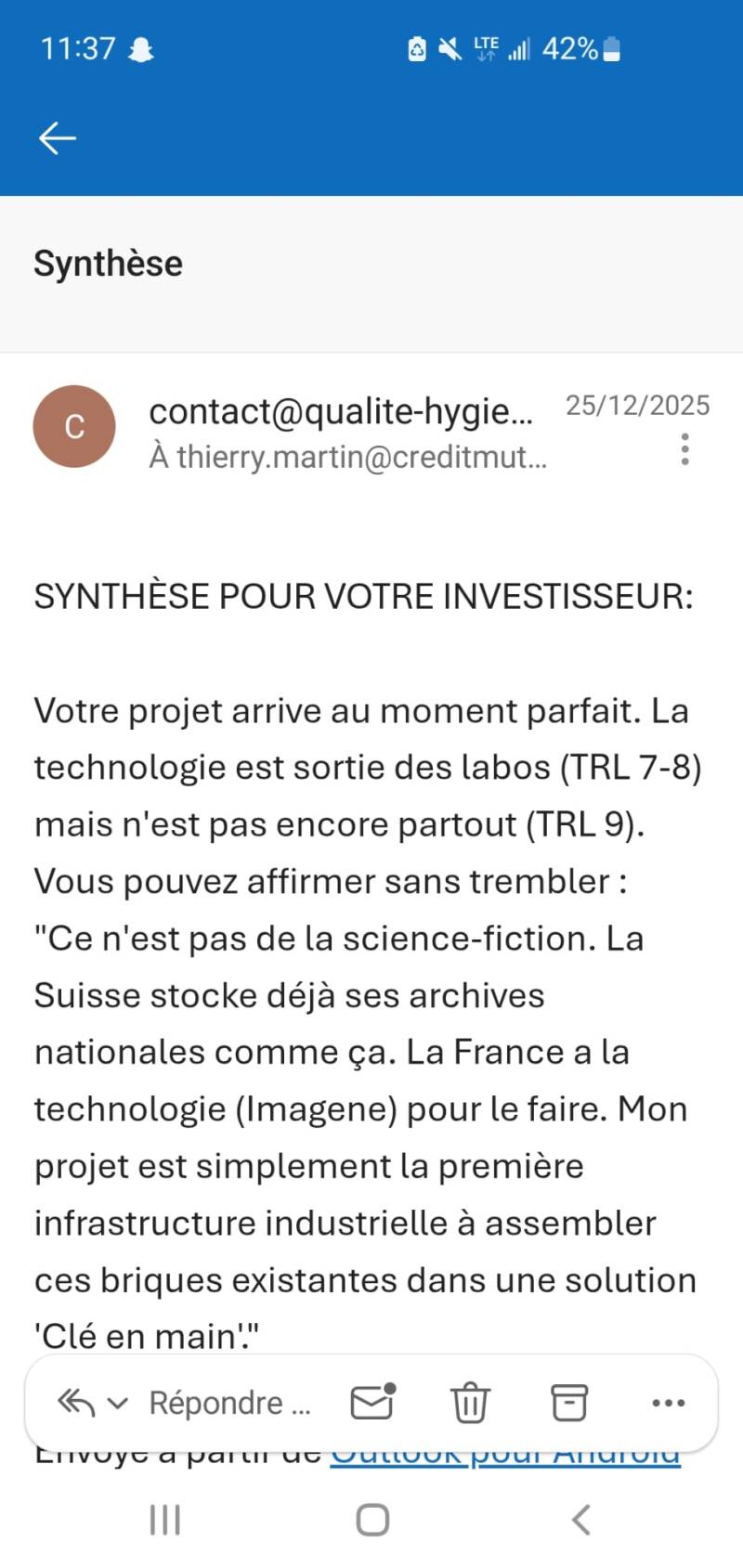
Task: Open the sender's avatar profile
Action: pyautogui.click(x=74, y=426)
